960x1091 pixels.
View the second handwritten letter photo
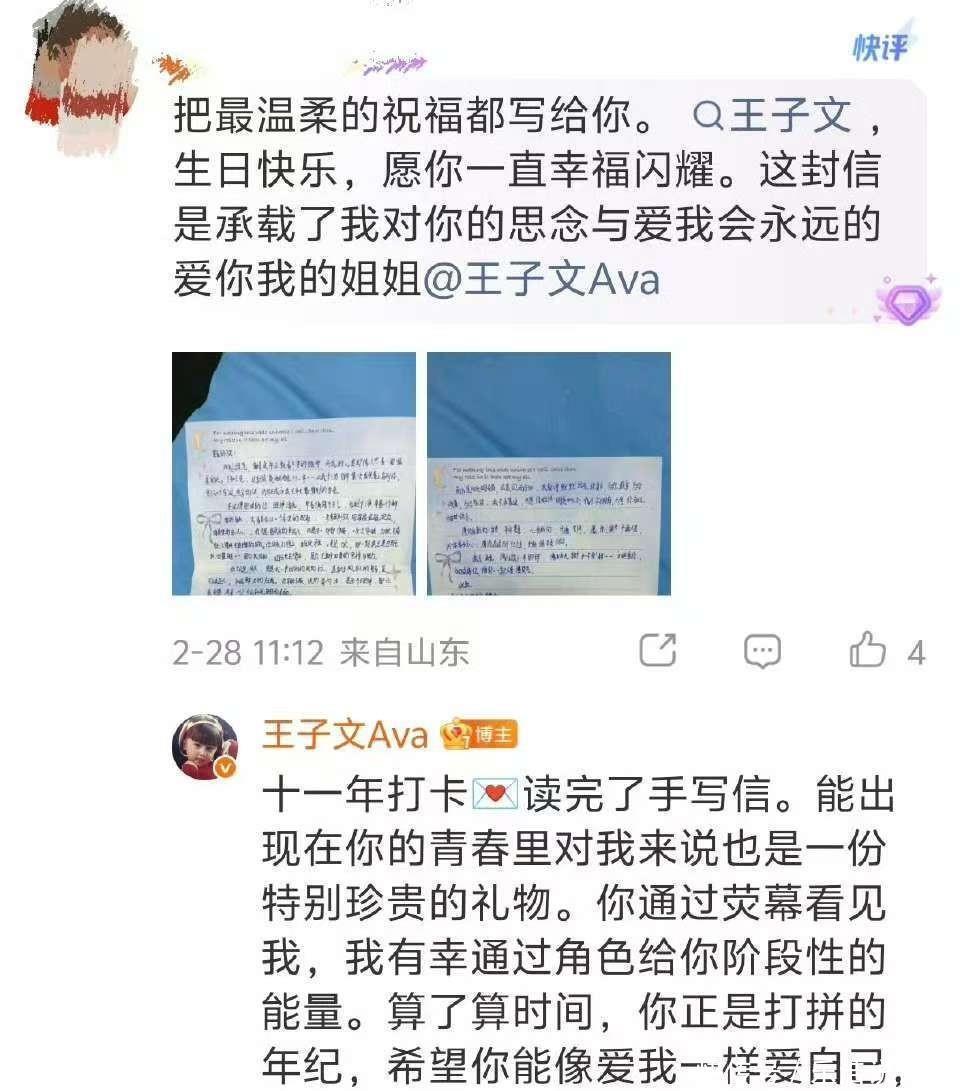point(549,474)
